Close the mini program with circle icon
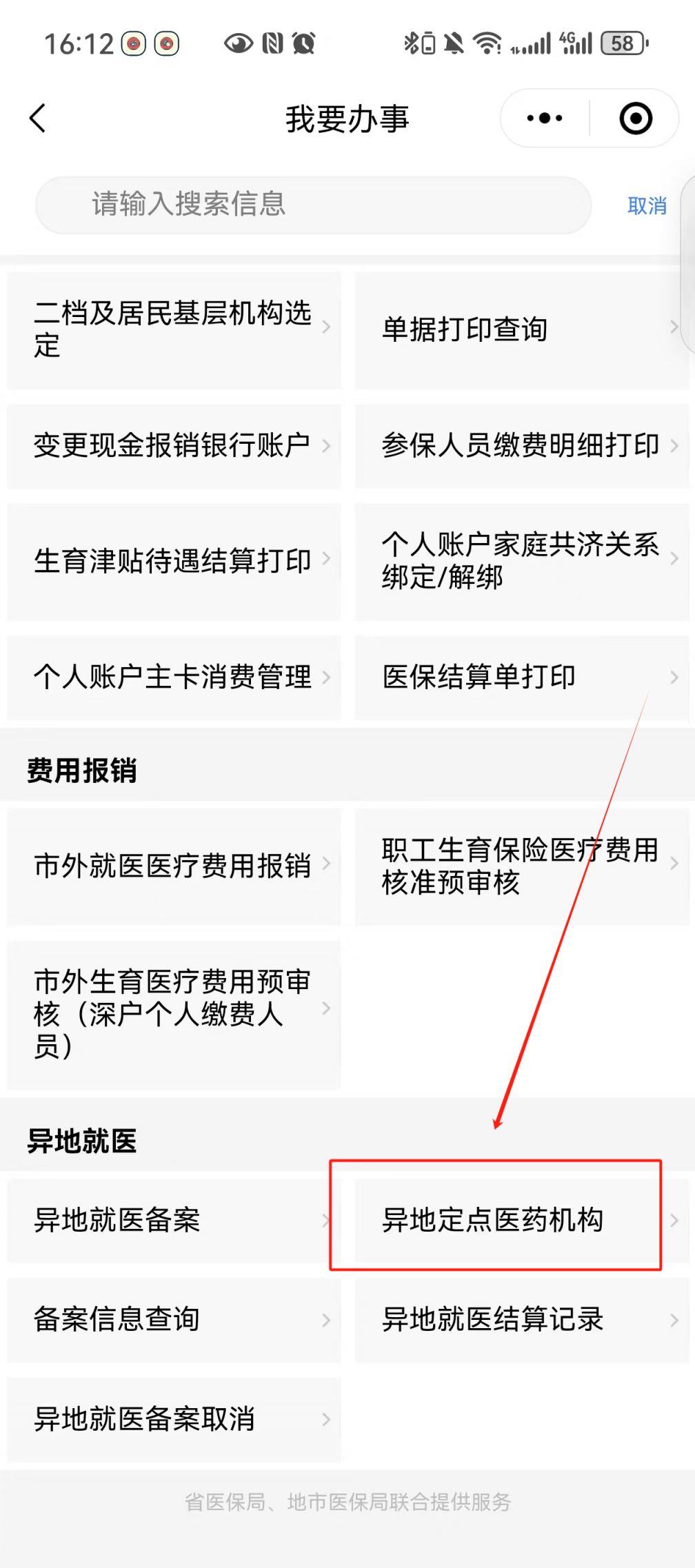Viewport: 695px width, 1568px height. 635,118
